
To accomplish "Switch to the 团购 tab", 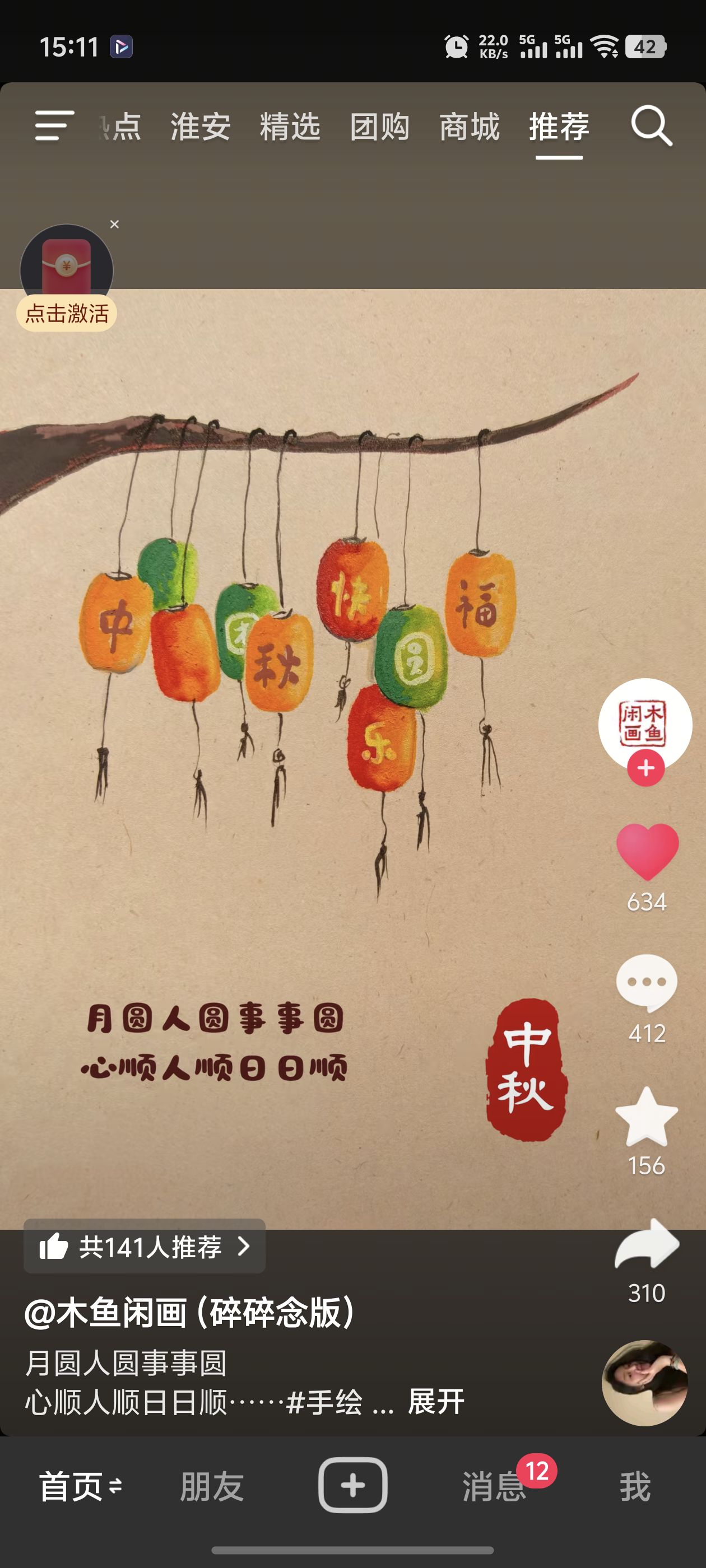I will coord(379,127).
